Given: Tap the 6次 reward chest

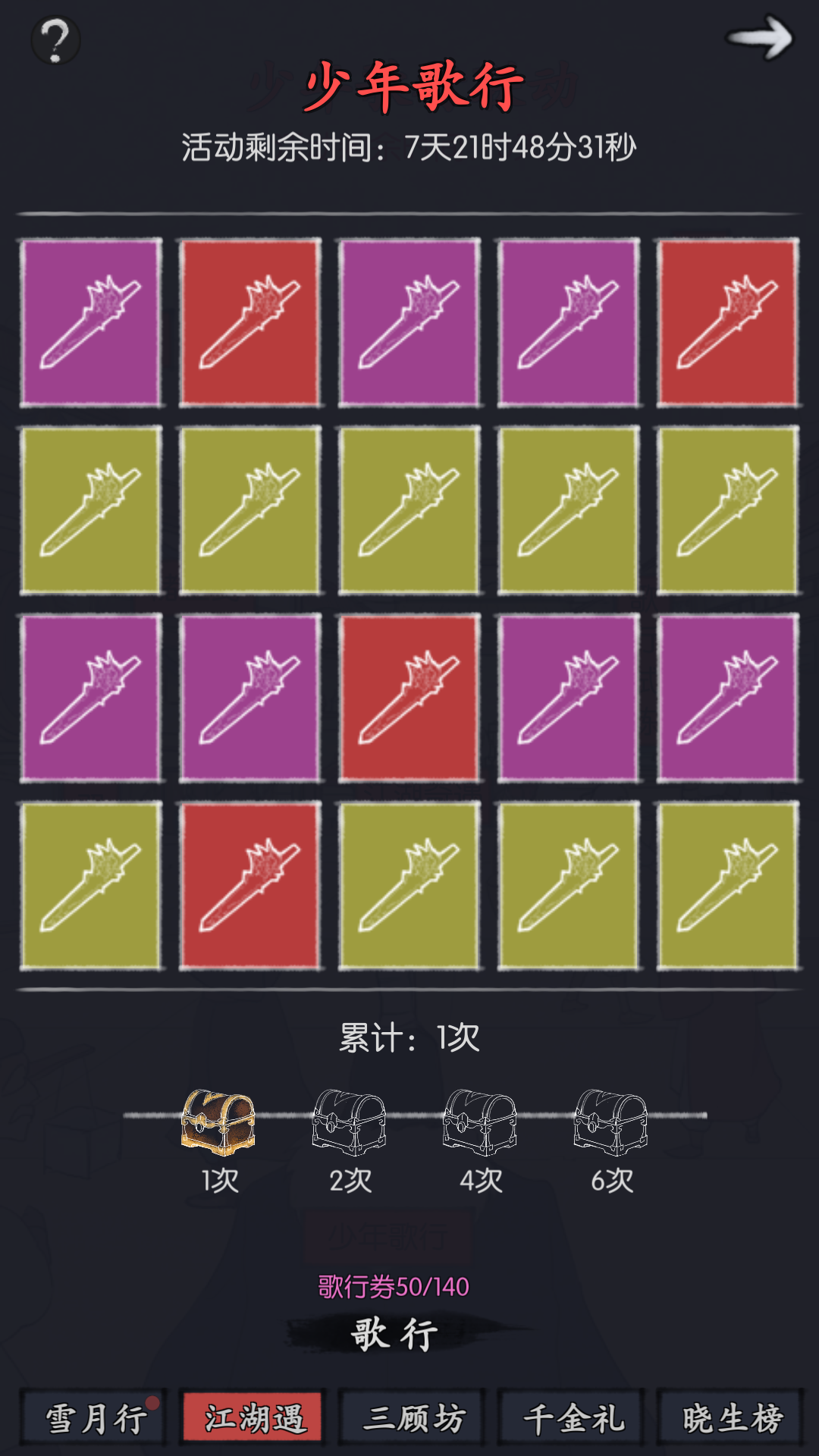Looking at the screenshot, I should click(611, 1122).
